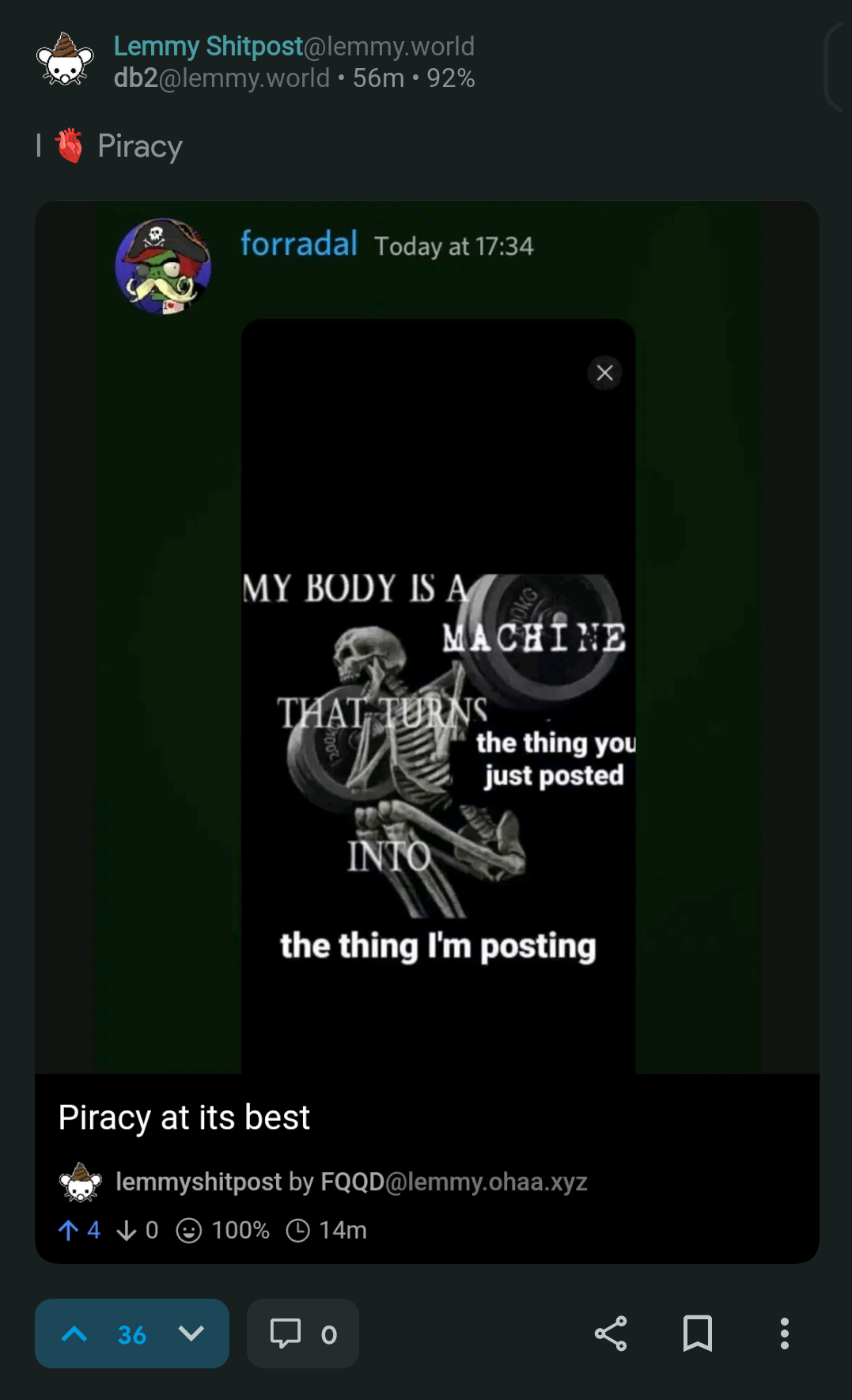
Task: Open the Lemmy Shitpost community avatar
Action: [65, 60]
